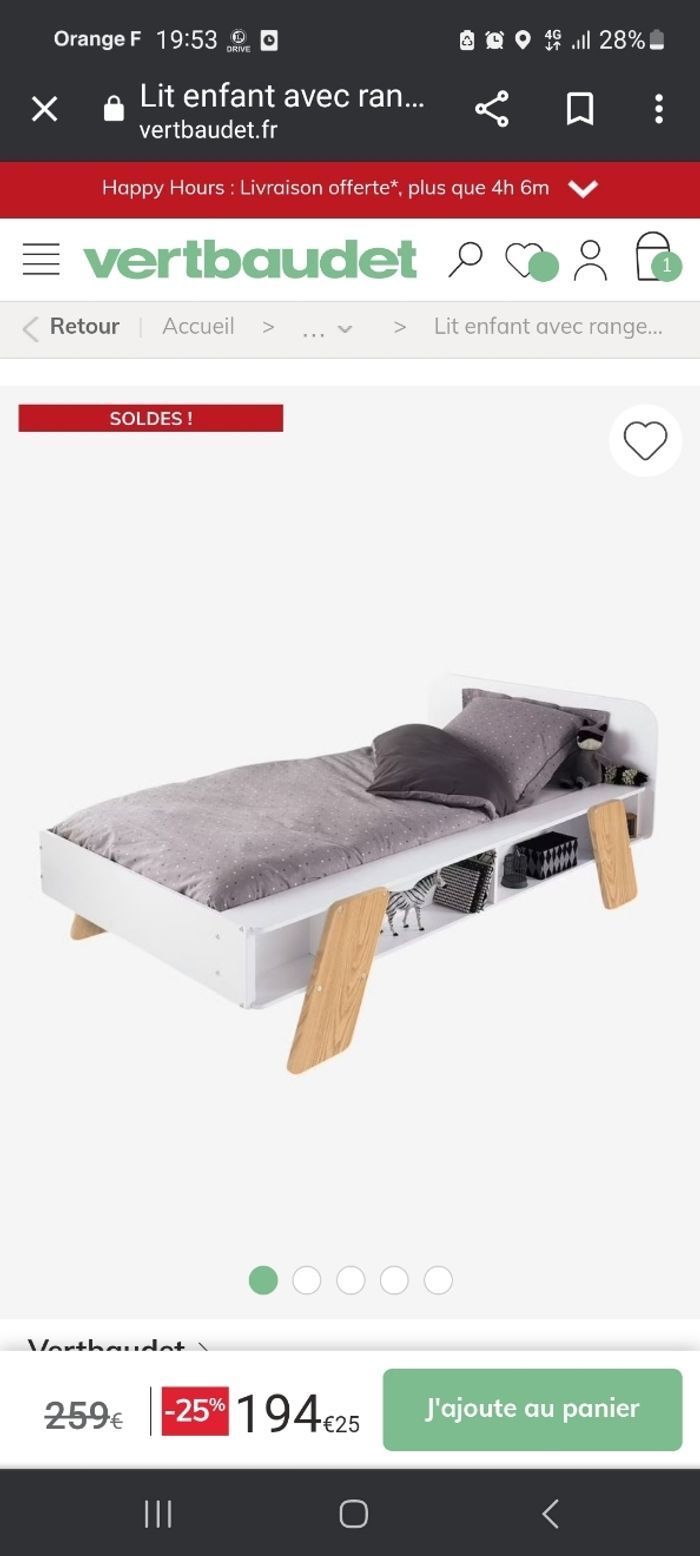The image size is (700, 1556).
Task: Open the browser overflow menu
Action: click(658, 109)
